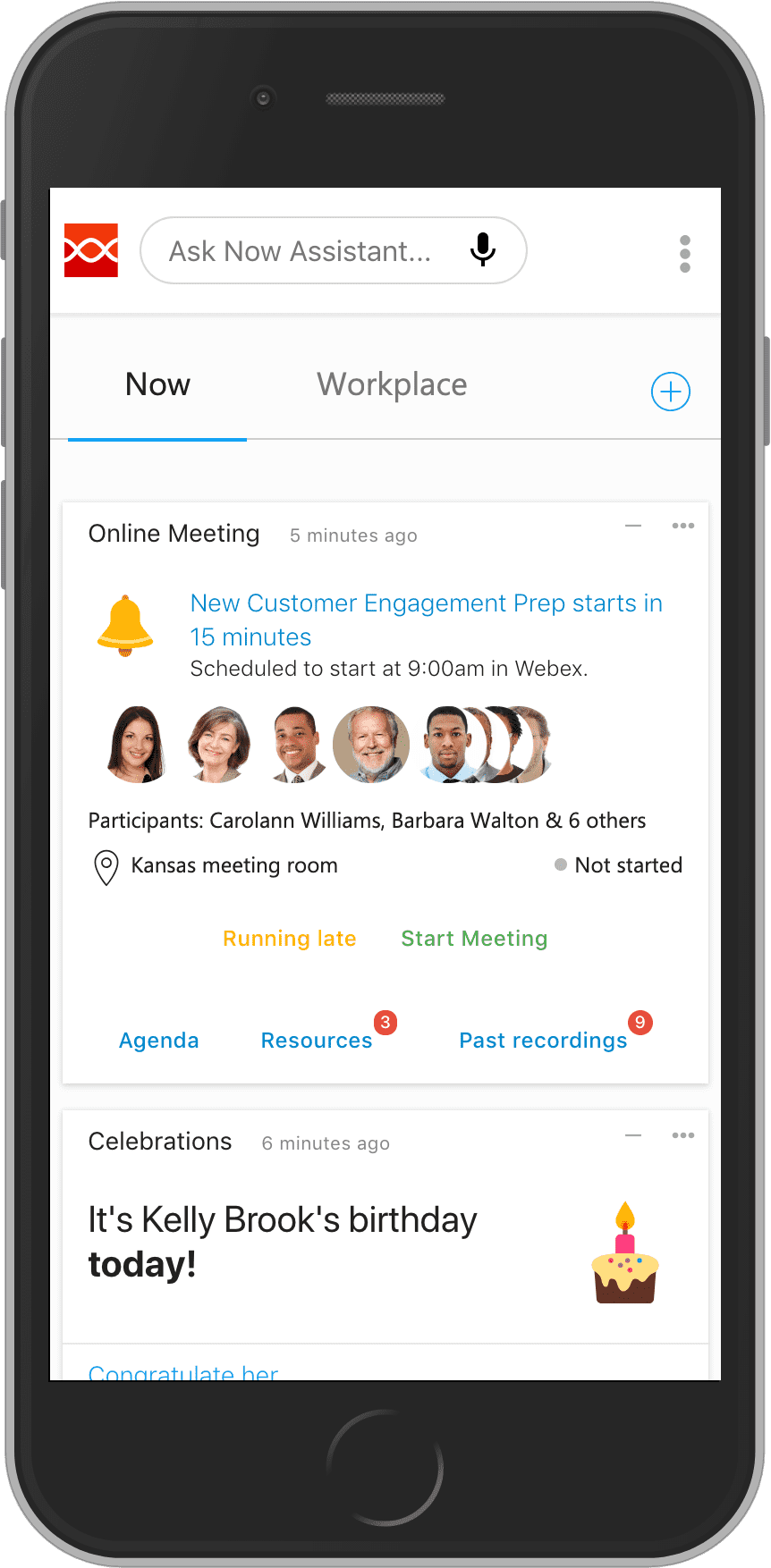The height and width of the screenshot is (1568, 771).
Task: Open Celebrations card options menu
Action: tap(683, 1135)
